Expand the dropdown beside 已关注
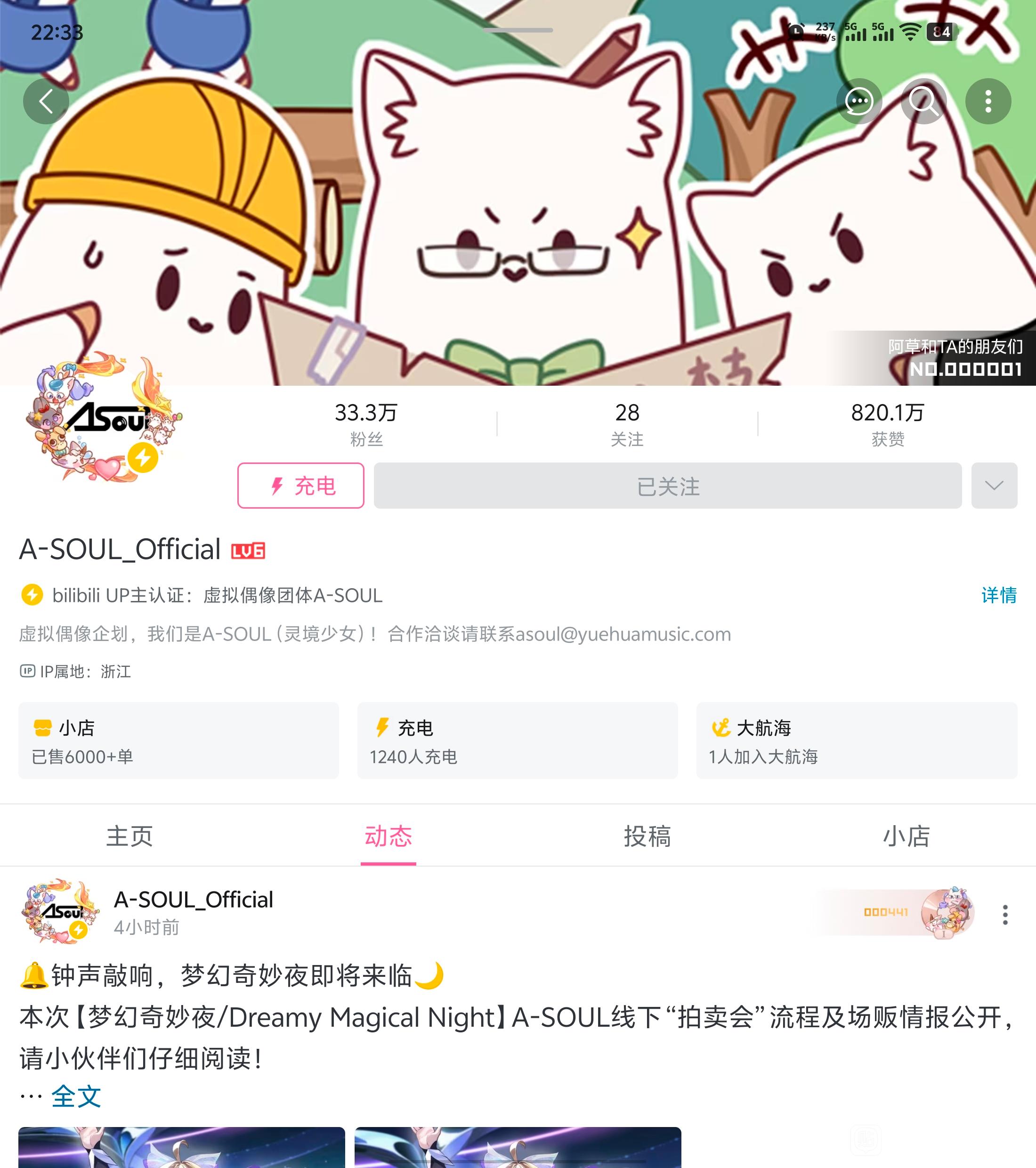This screenshot has width=1036, height=1168. click(x=994, y=486)
